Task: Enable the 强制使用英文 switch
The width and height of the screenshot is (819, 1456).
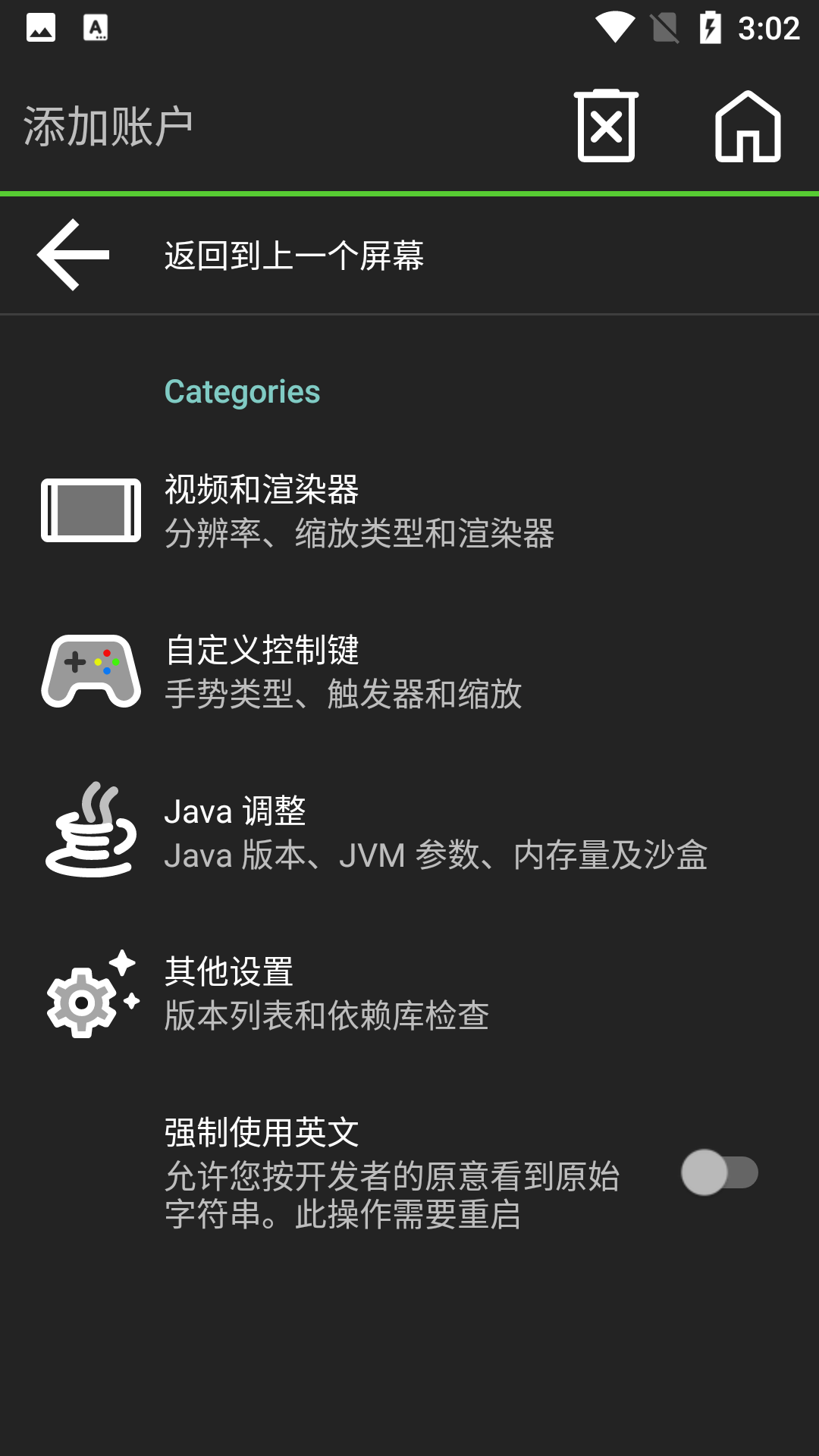Action: point(719,1172)
